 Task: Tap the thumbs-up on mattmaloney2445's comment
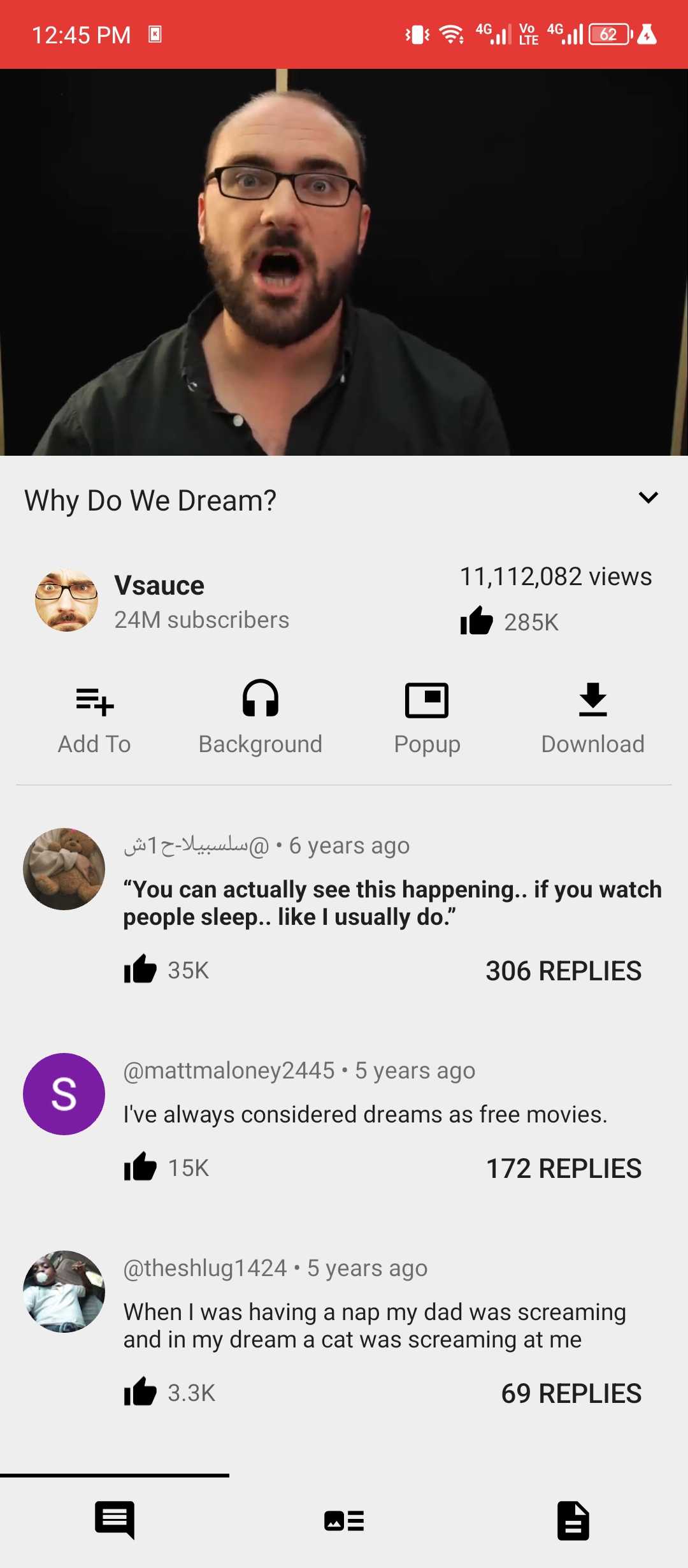point(141,1168)
